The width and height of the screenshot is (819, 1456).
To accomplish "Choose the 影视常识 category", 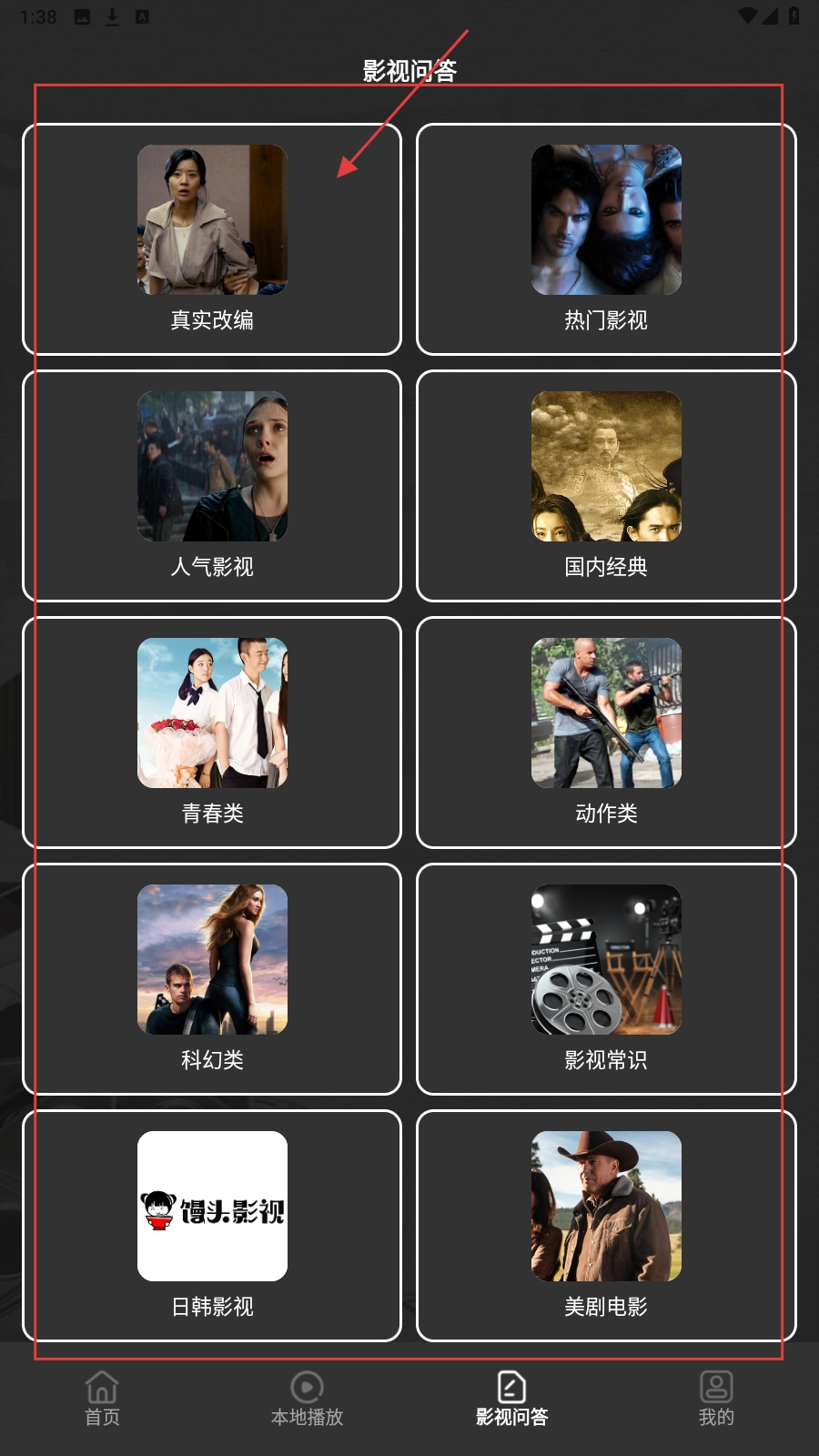I will 606,979.
